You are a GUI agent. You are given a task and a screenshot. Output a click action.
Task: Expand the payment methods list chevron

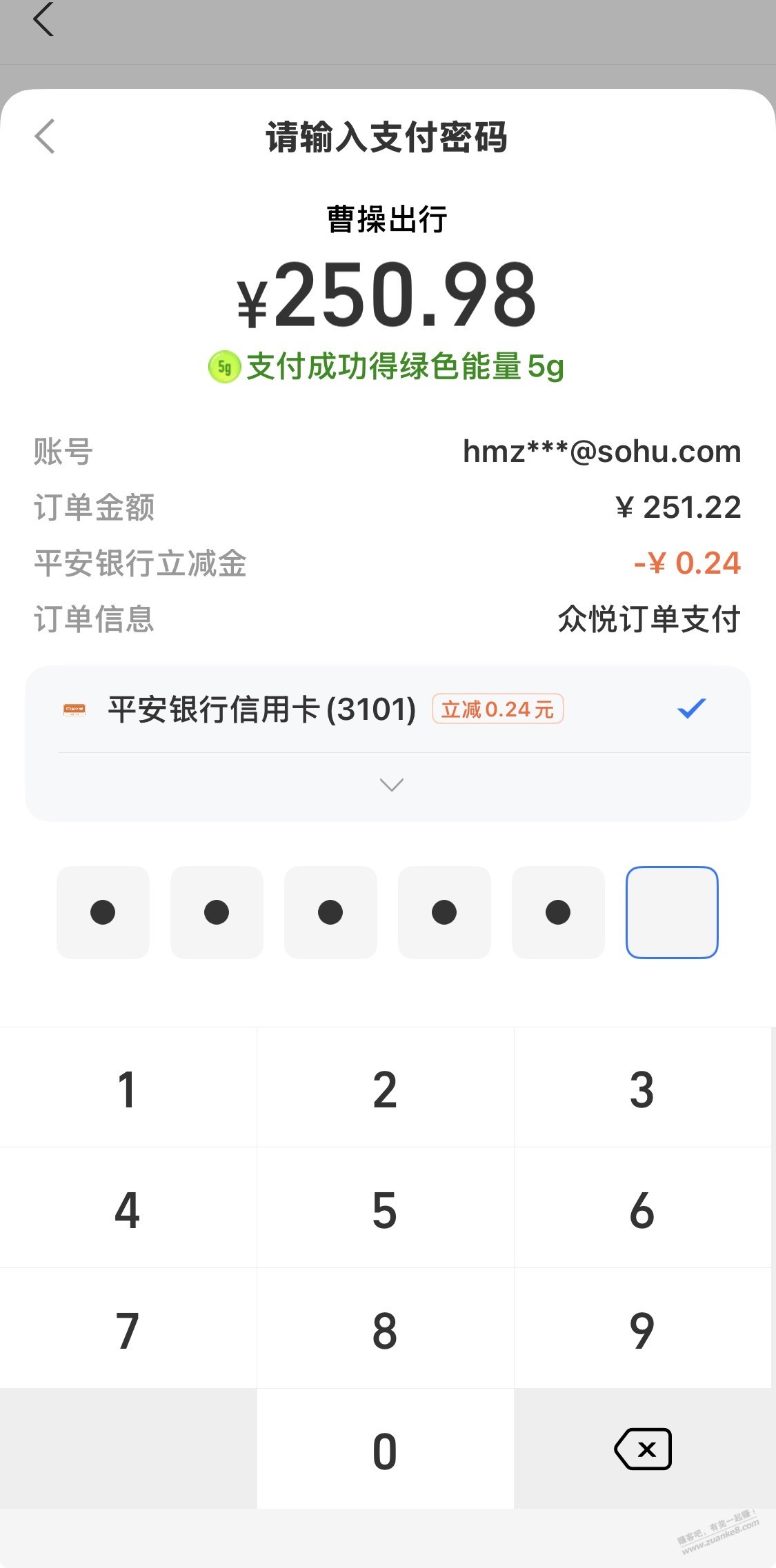[391, 785]
